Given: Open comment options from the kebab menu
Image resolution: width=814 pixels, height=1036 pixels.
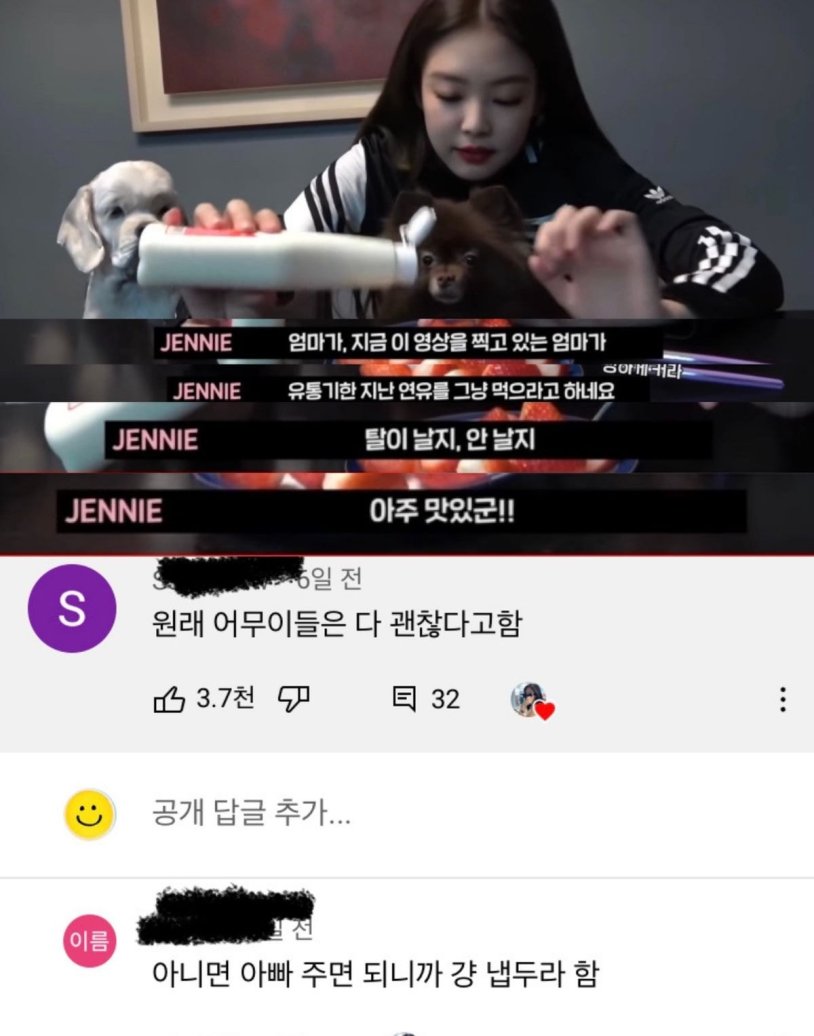Looking at the screenshot, I should [x=781, y=700].
